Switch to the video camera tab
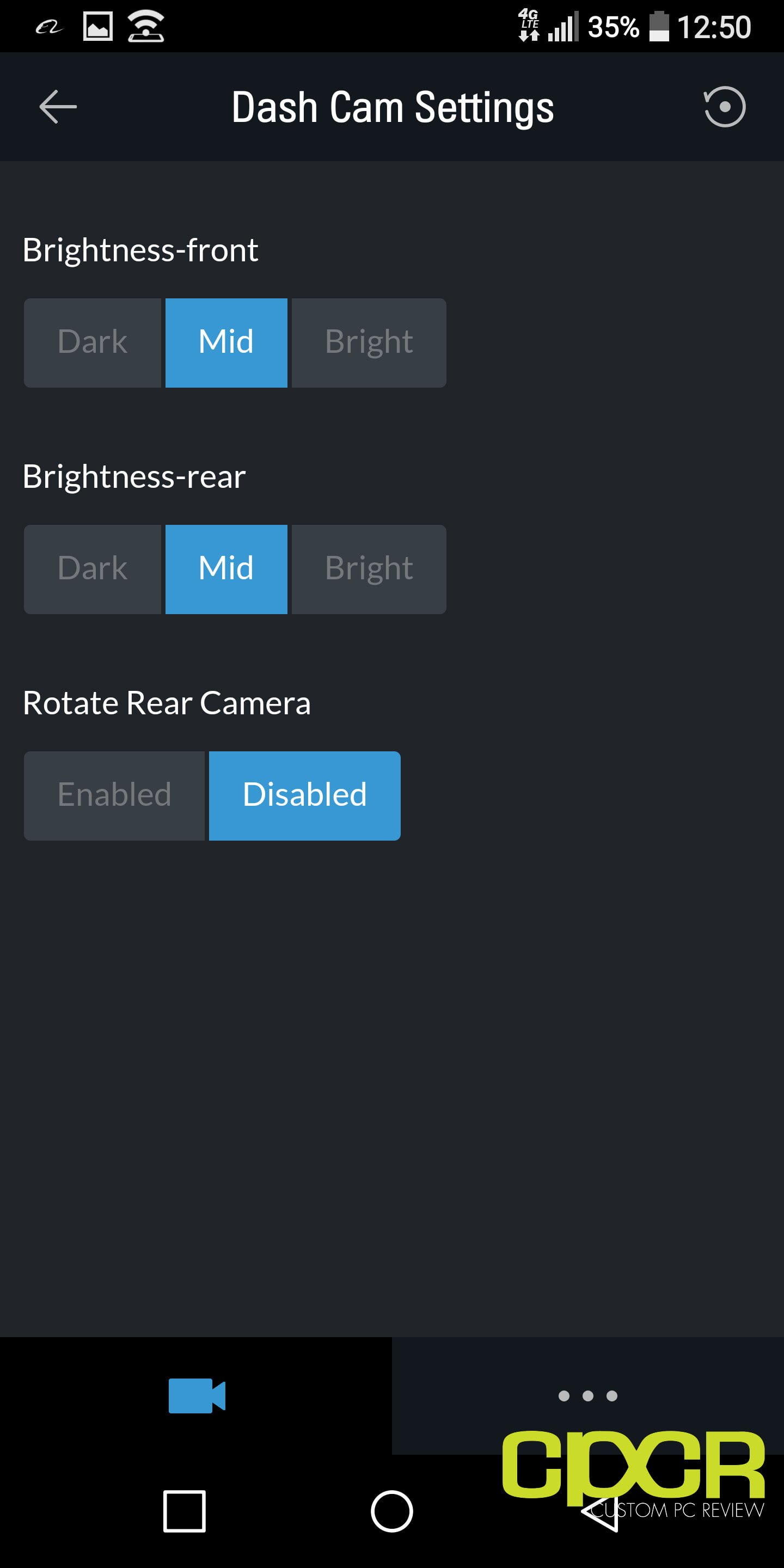The width and height of the screenshot is (784, 1568). tap(196, 1396)
